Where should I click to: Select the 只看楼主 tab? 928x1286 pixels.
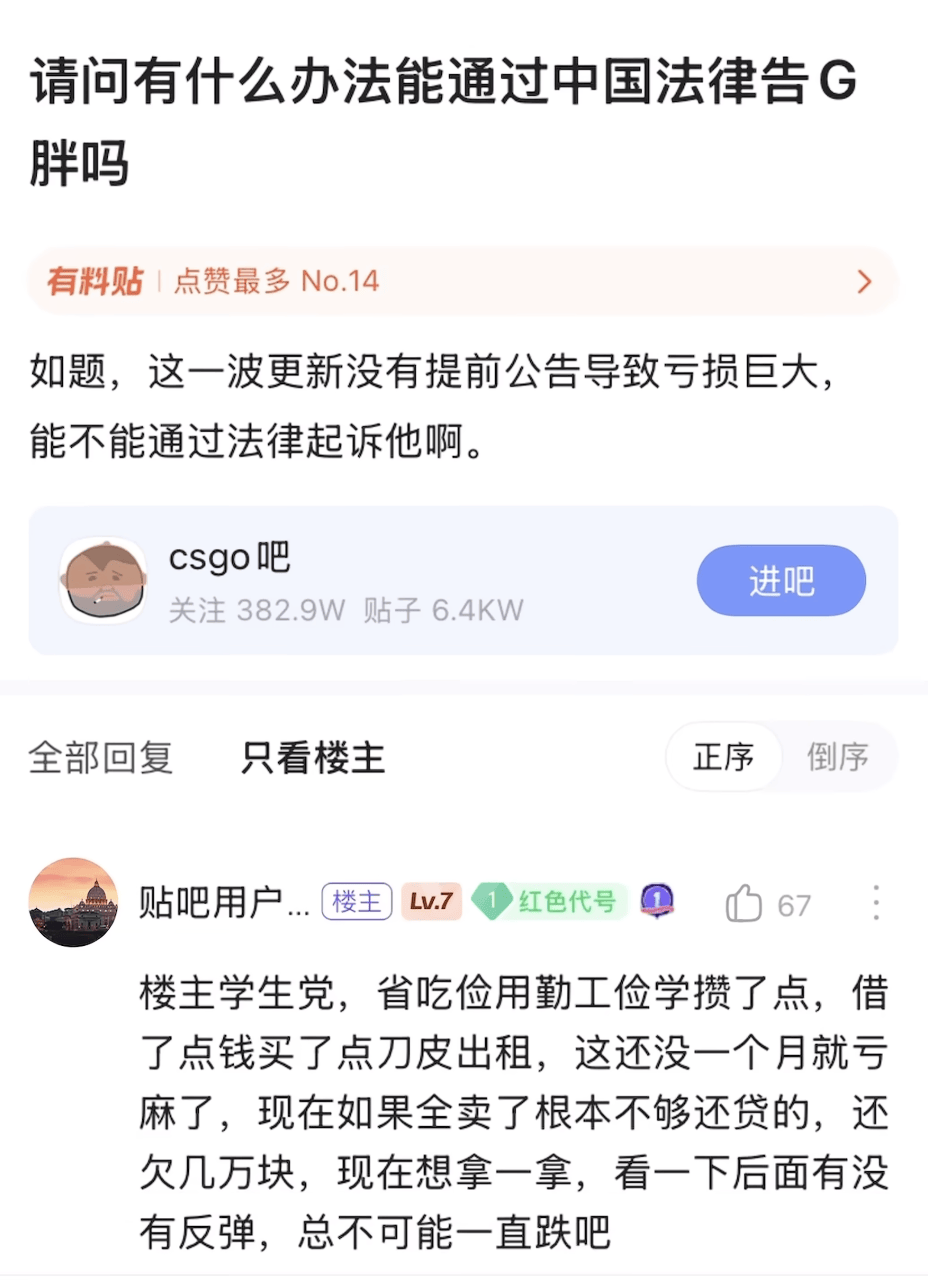tap(312, 758)
